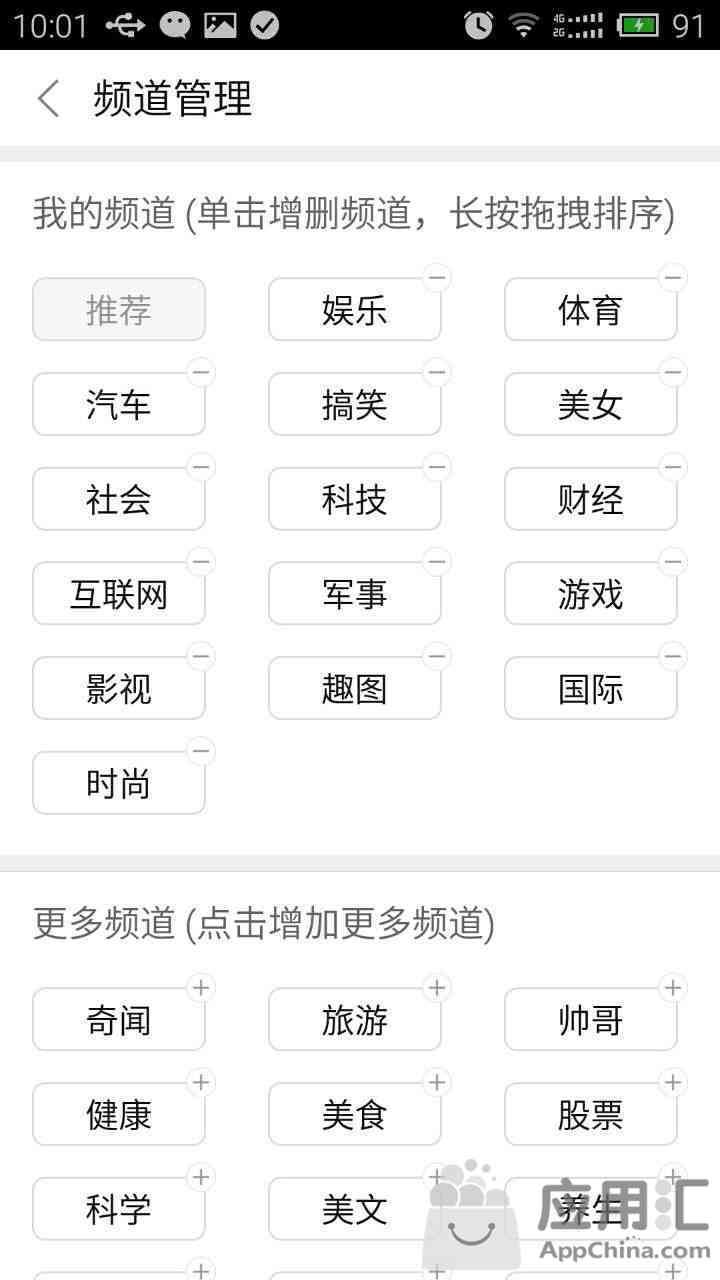The height and width of the screenshot is (1280, 720).
Task: Remove the 军事 channel
Action: pos(437,562)
